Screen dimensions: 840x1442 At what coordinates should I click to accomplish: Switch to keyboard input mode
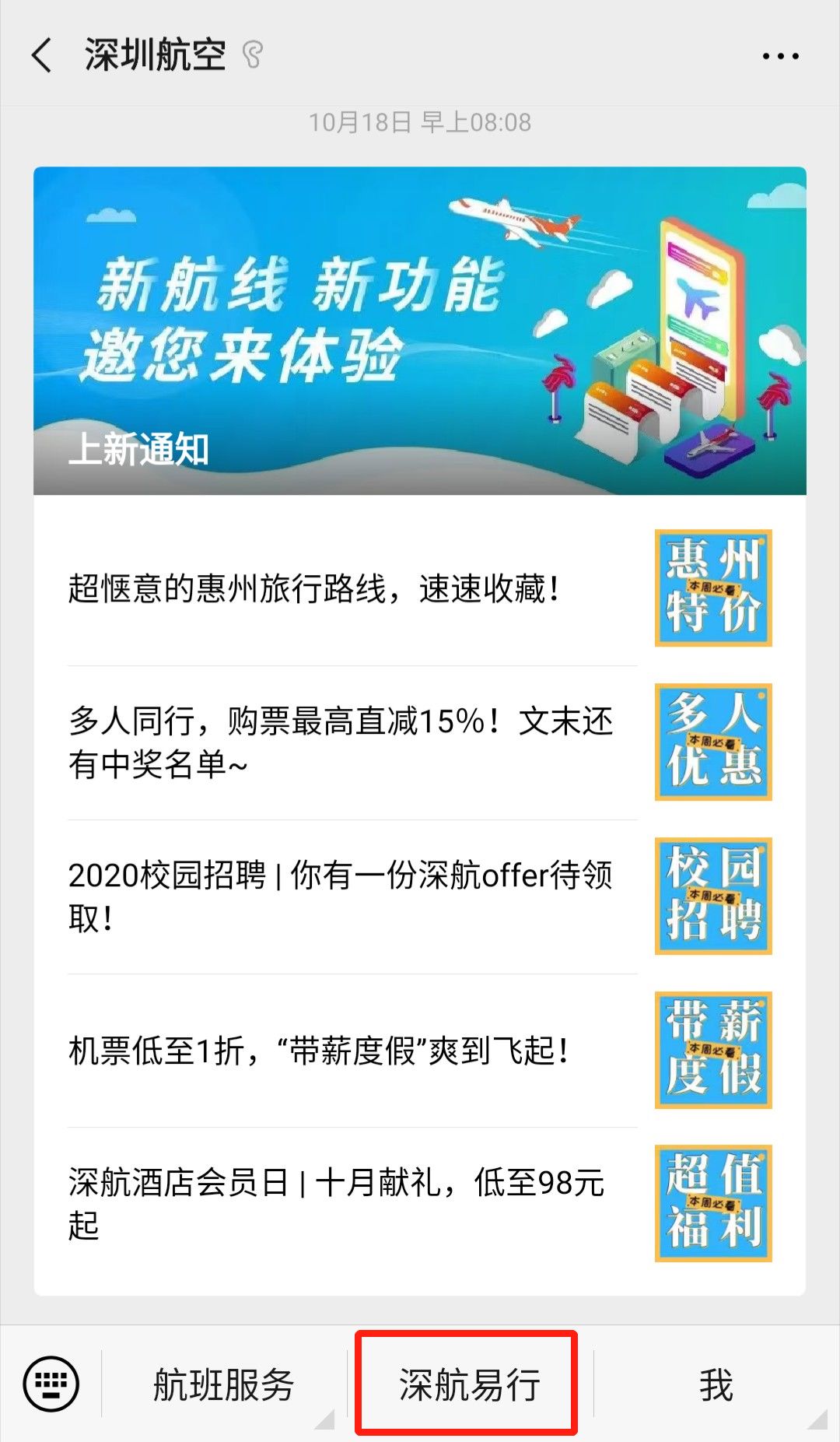point(51,1384)
